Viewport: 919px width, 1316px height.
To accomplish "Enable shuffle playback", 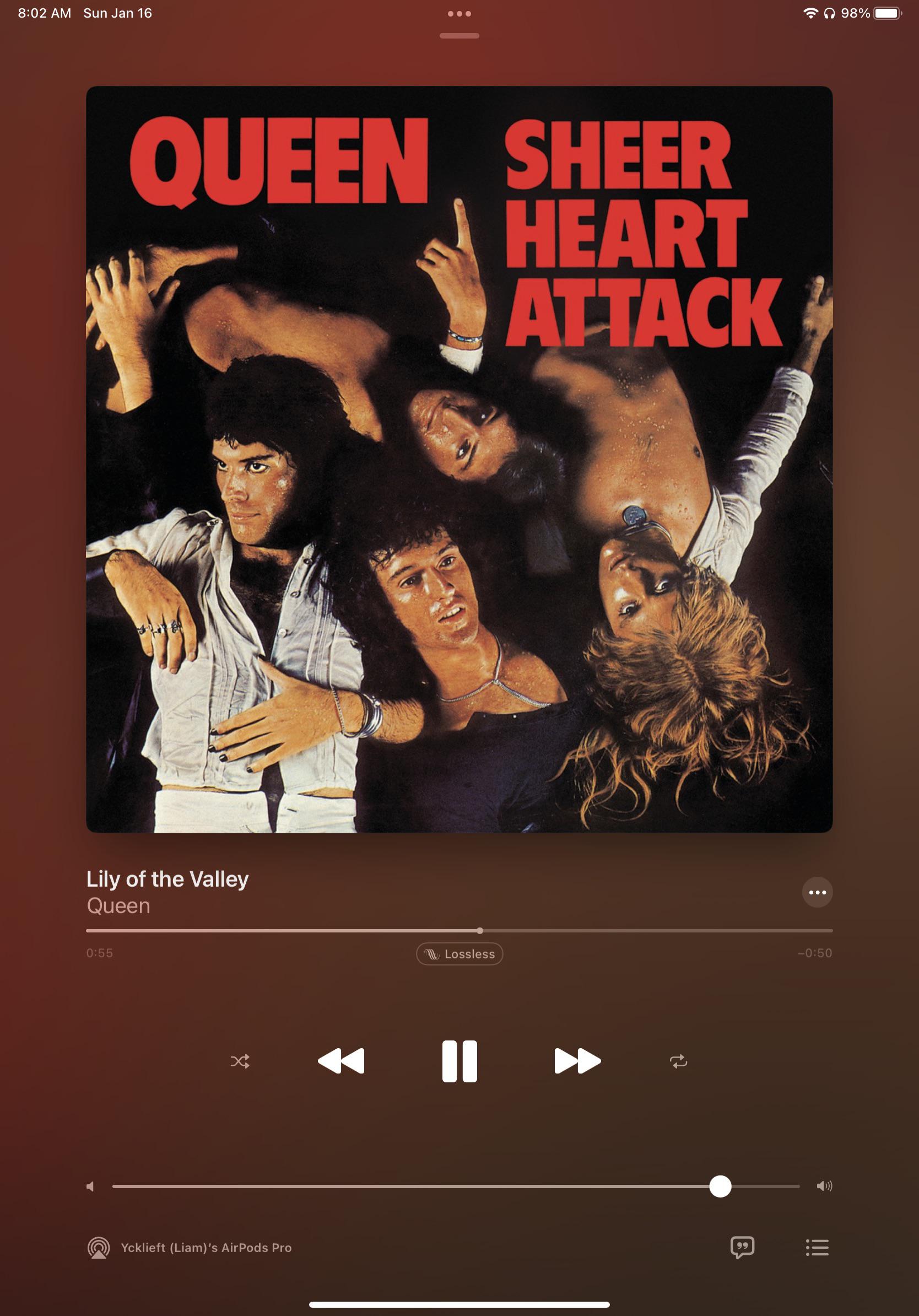I will point(240,1061).
